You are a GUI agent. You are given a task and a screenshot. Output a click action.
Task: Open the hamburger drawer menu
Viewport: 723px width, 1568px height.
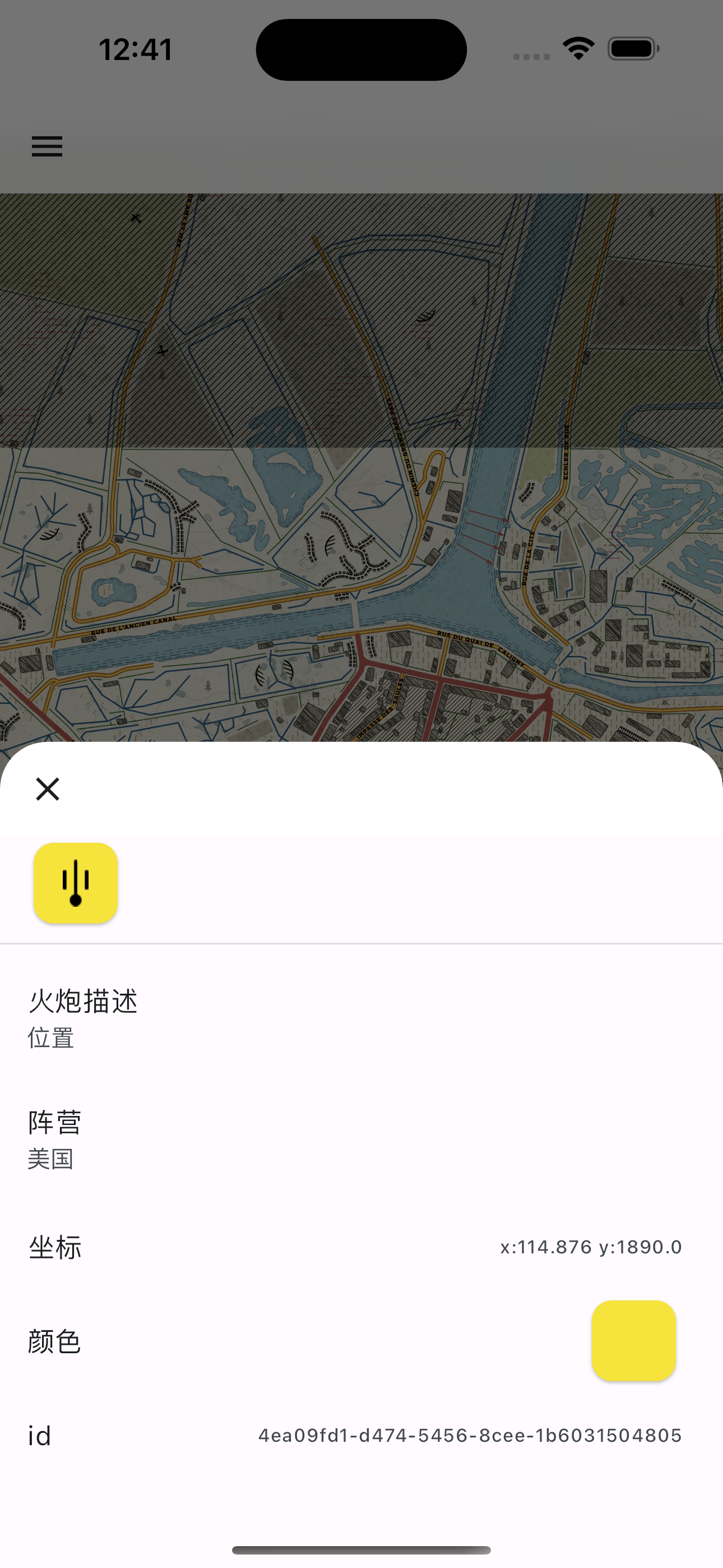click(47, 147)
